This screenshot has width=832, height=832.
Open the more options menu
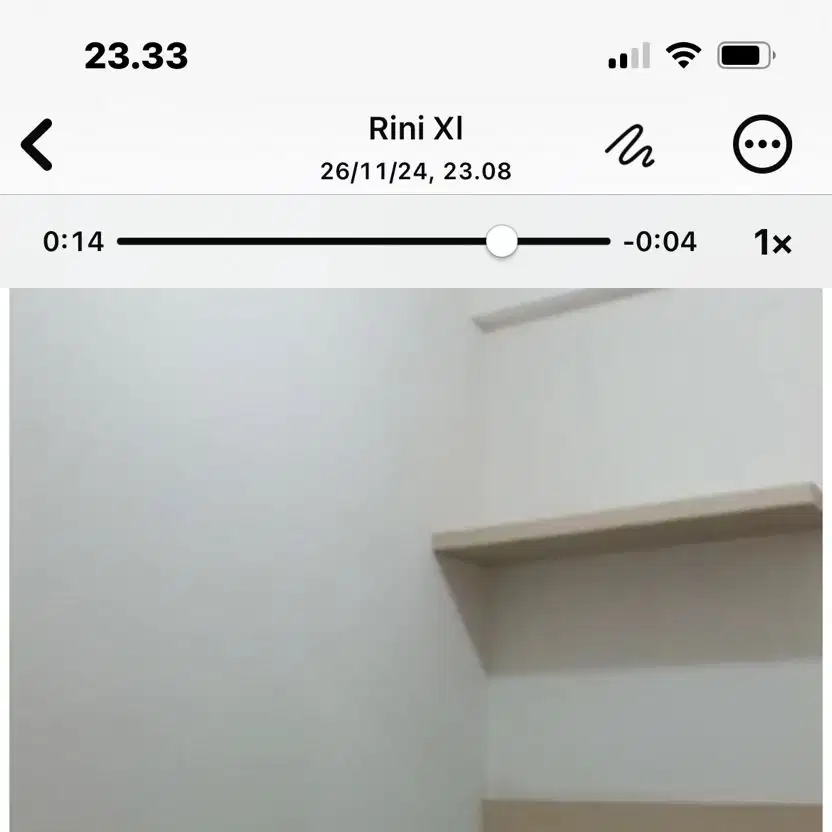click(x=762, y=145)
